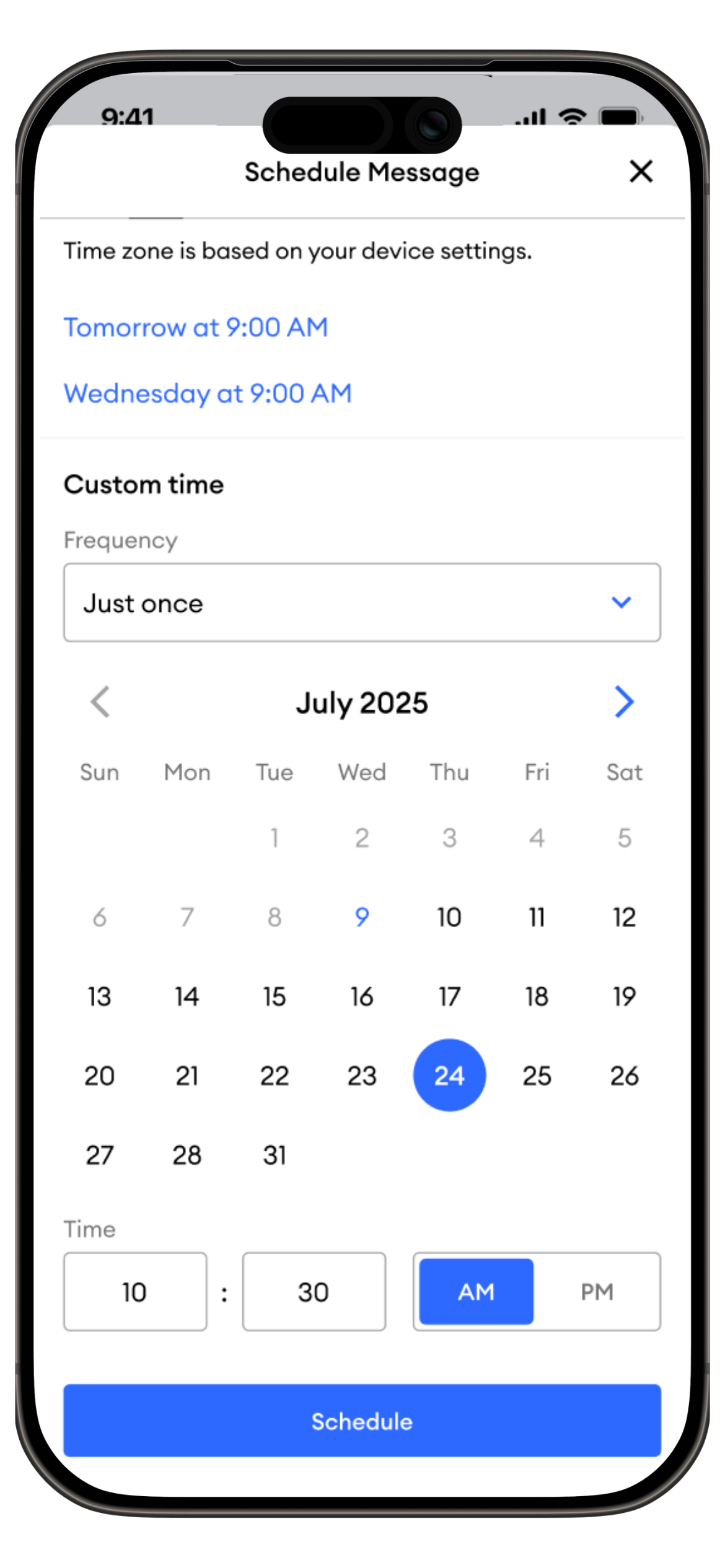Image resolution: width=725 pixels, height=1568 pixels.
Task: Choose July 20 on the calendar
Action: pyautogui.click(x=99, y=1076)
